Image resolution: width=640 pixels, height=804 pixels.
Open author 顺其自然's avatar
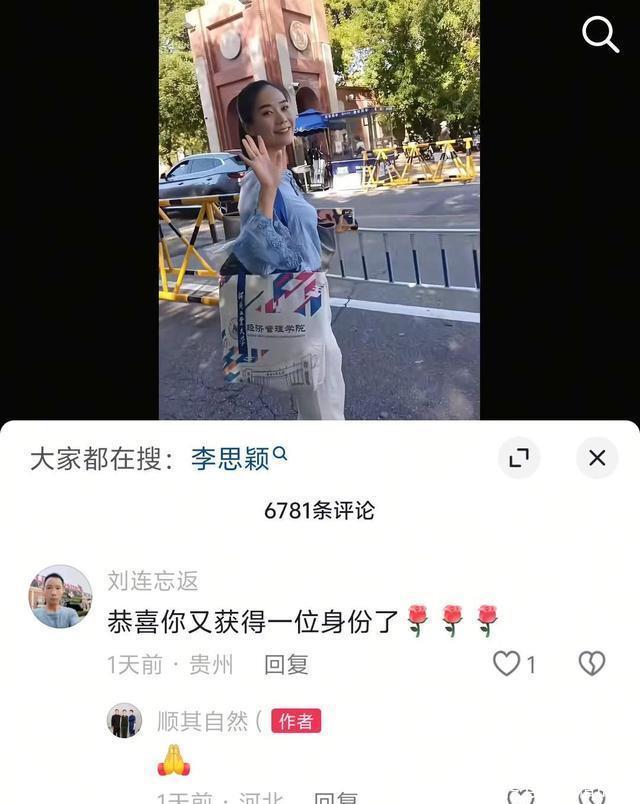125,720
